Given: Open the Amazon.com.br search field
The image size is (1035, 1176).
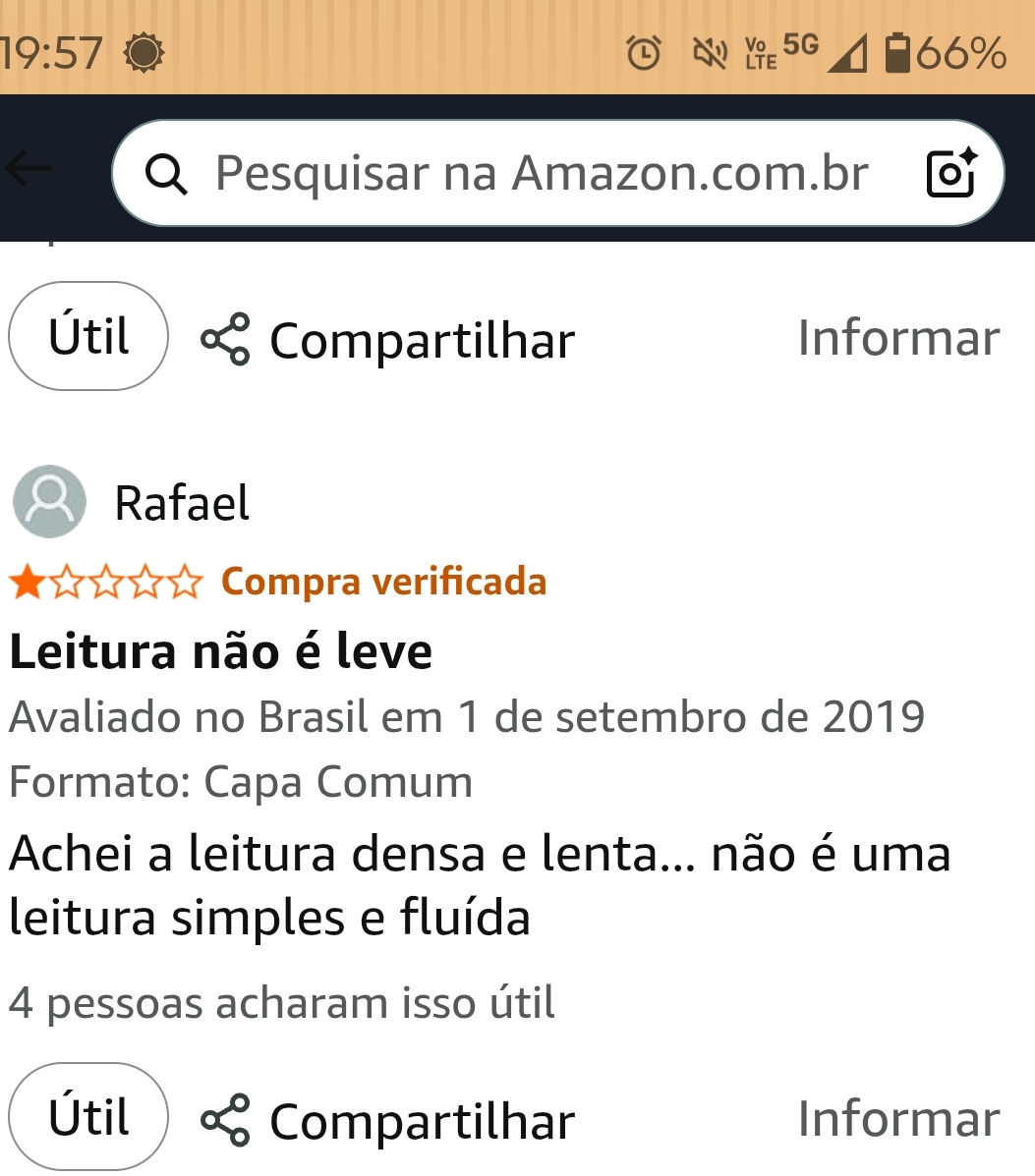Looking at the screenshot, I should (541, 174).
